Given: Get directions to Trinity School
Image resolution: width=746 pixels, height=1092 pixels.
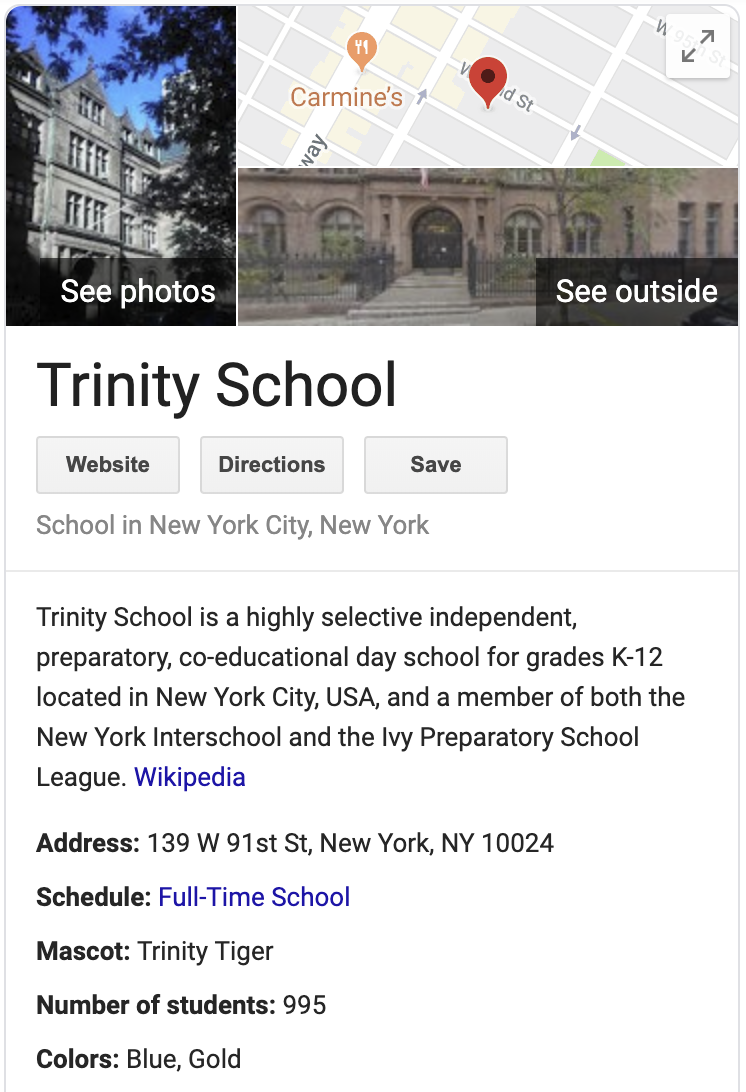Looking at the screenshot, I should tap(272, 465).
